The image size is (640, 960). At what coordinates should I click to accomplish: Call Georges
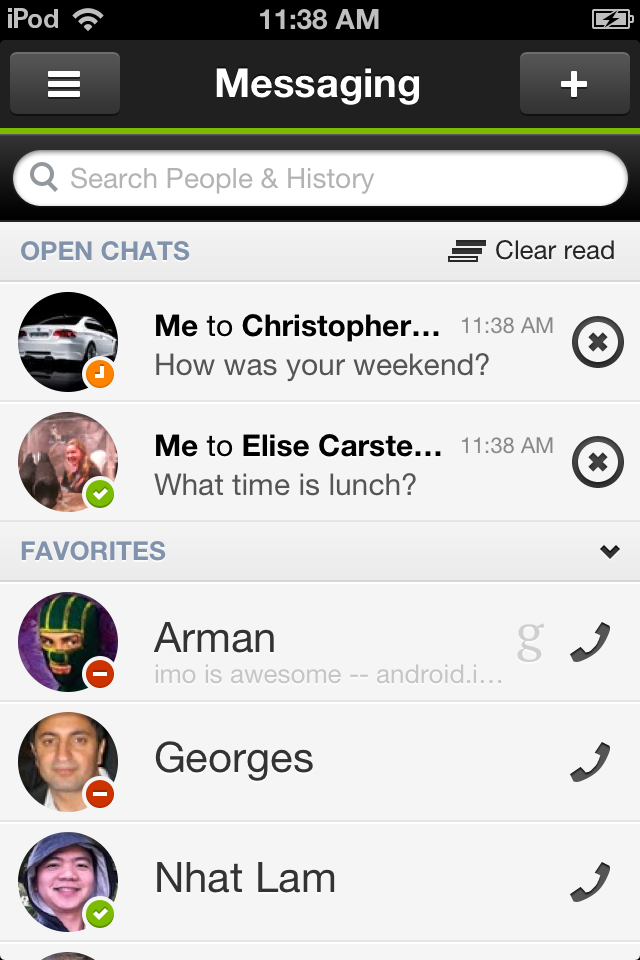point(590,762)
